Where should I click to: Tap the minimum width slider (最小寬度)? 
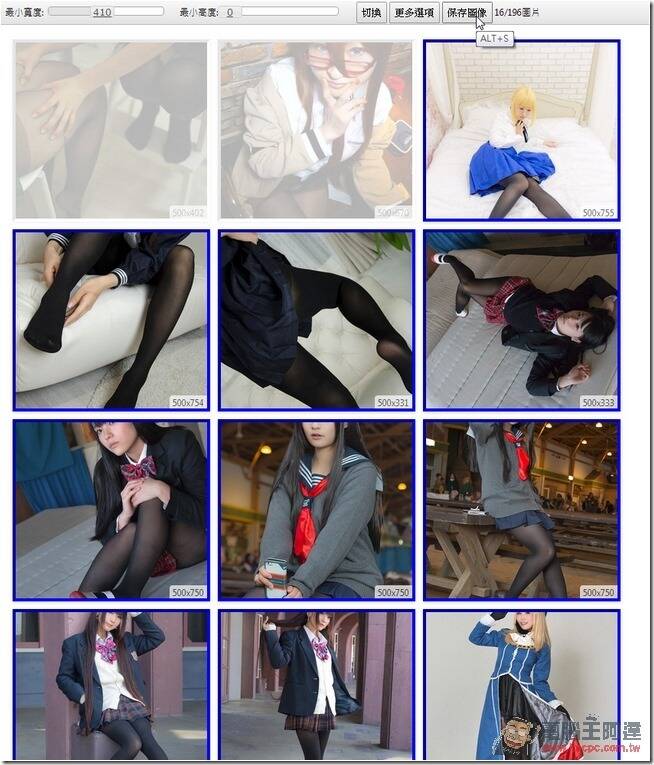click(x=105, y=13)
